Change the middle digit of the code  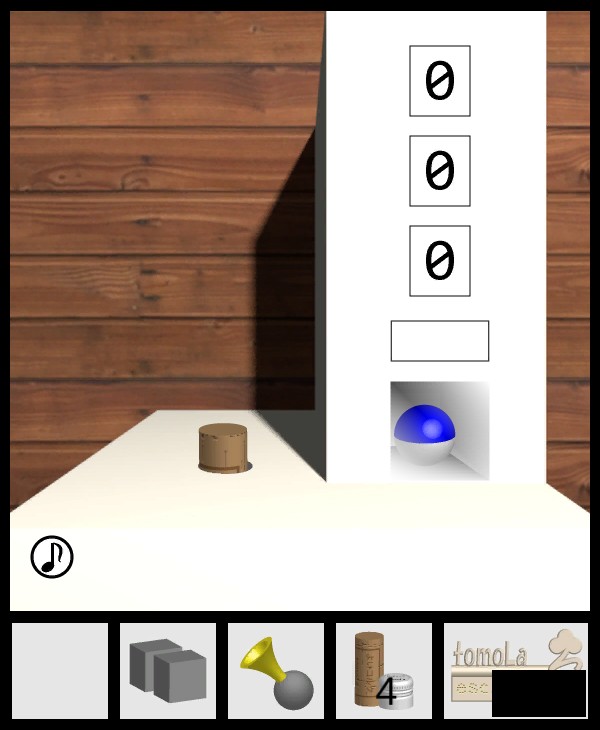click(439, 171)
